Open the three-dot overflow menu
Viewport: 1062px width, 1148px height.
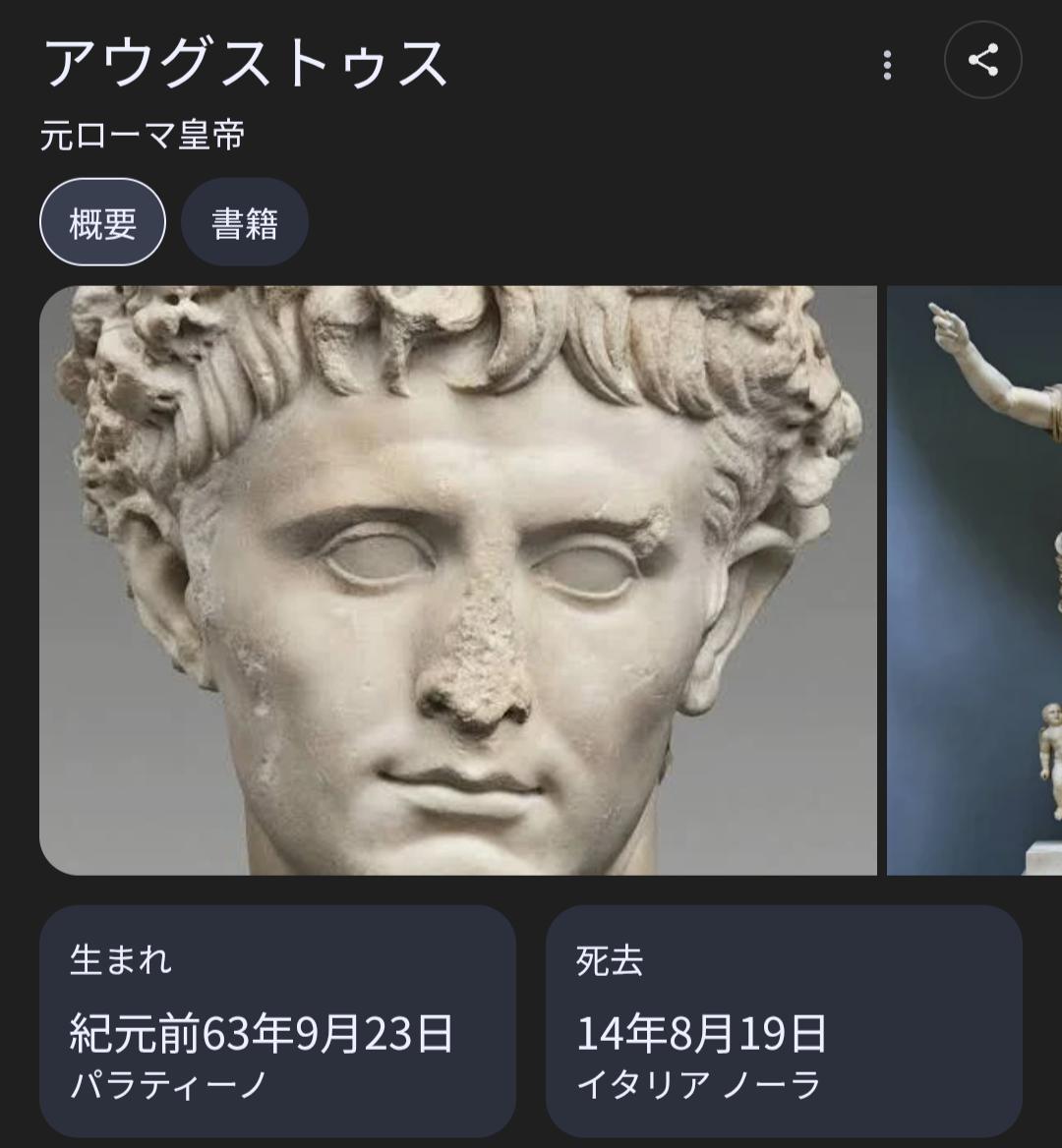pos(887,65)
